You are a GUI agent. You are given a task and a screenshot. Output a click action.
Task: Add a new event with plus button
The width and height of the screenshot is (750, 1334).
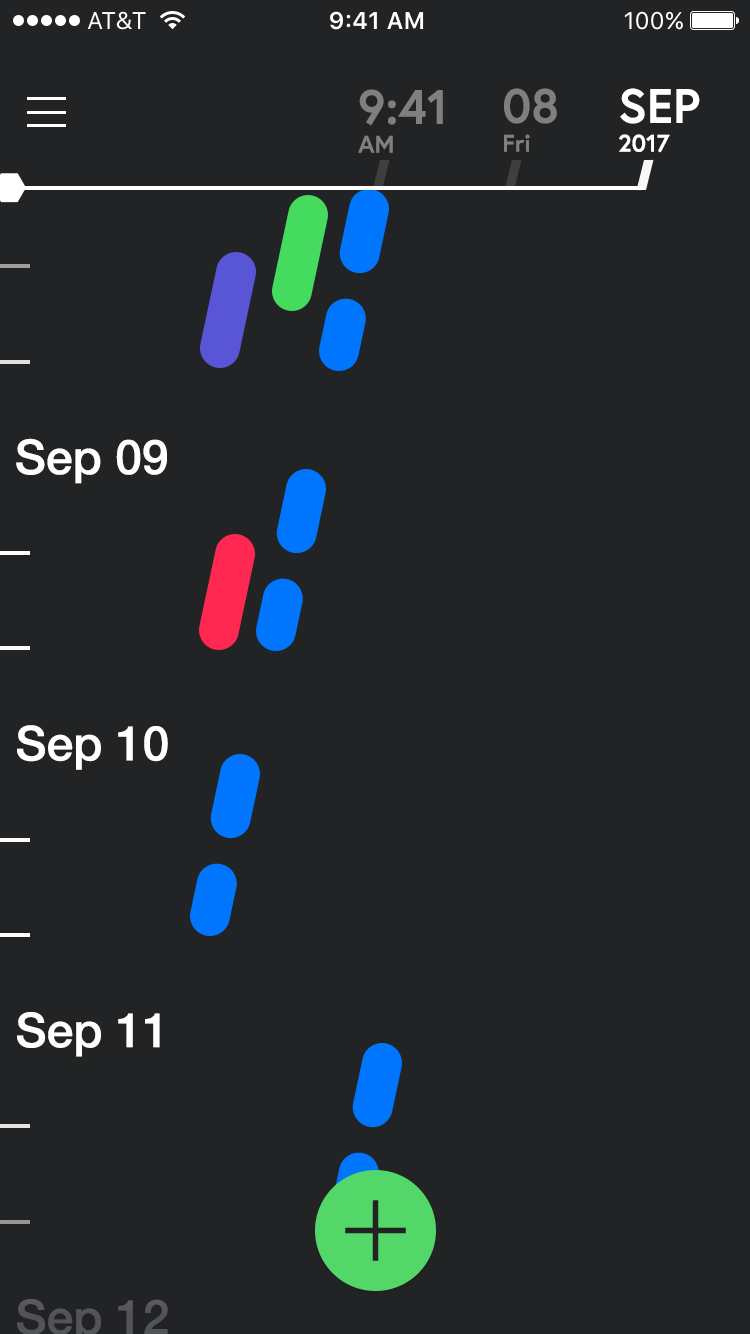point(375,1230)
